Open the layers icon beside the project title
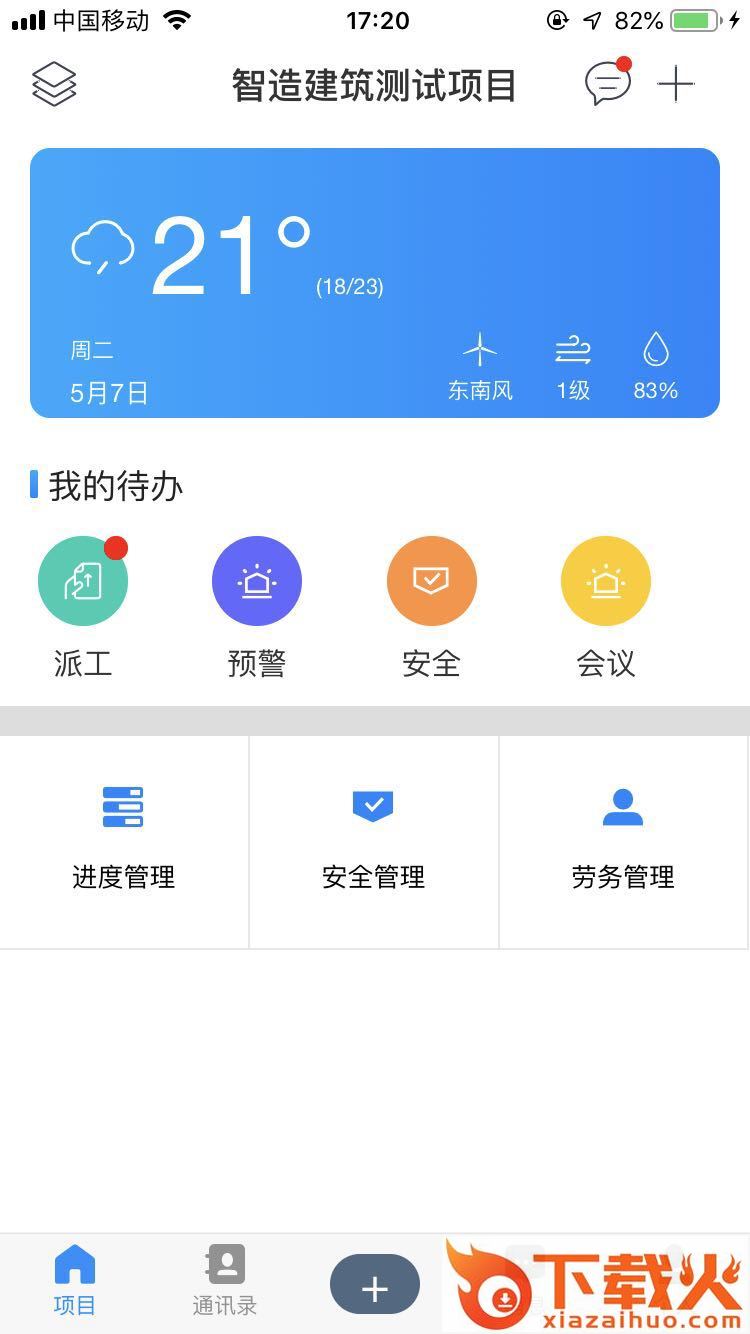The height and width of the screenshot is (1334, 750). point(54,84)
